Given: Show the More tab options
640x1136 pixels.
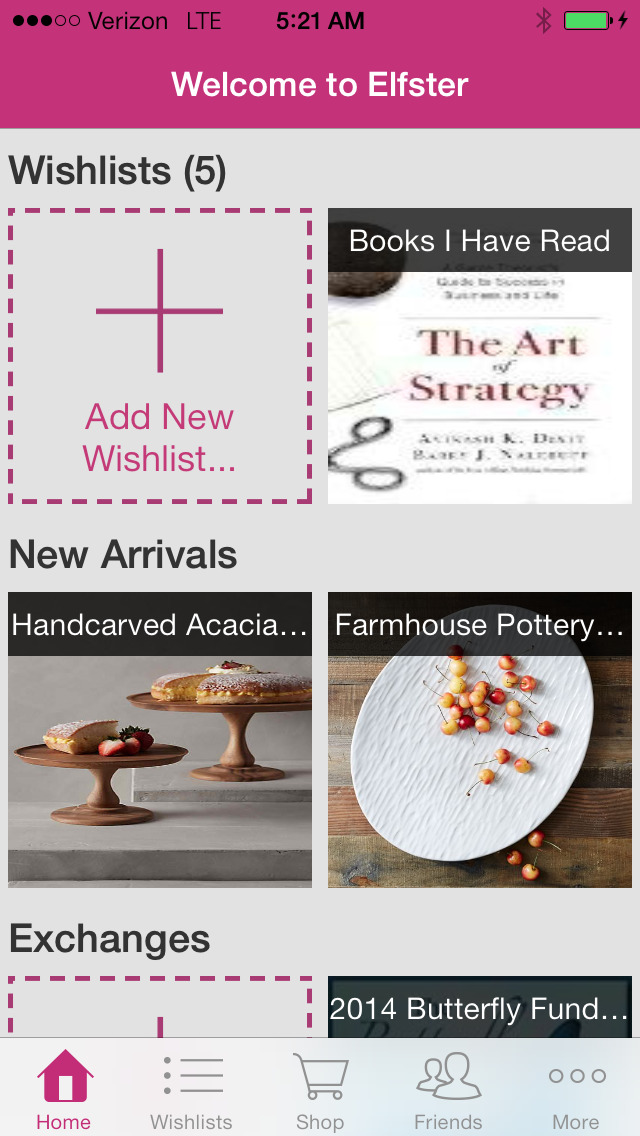Looking at the screenshot, I should (576, 1090).
